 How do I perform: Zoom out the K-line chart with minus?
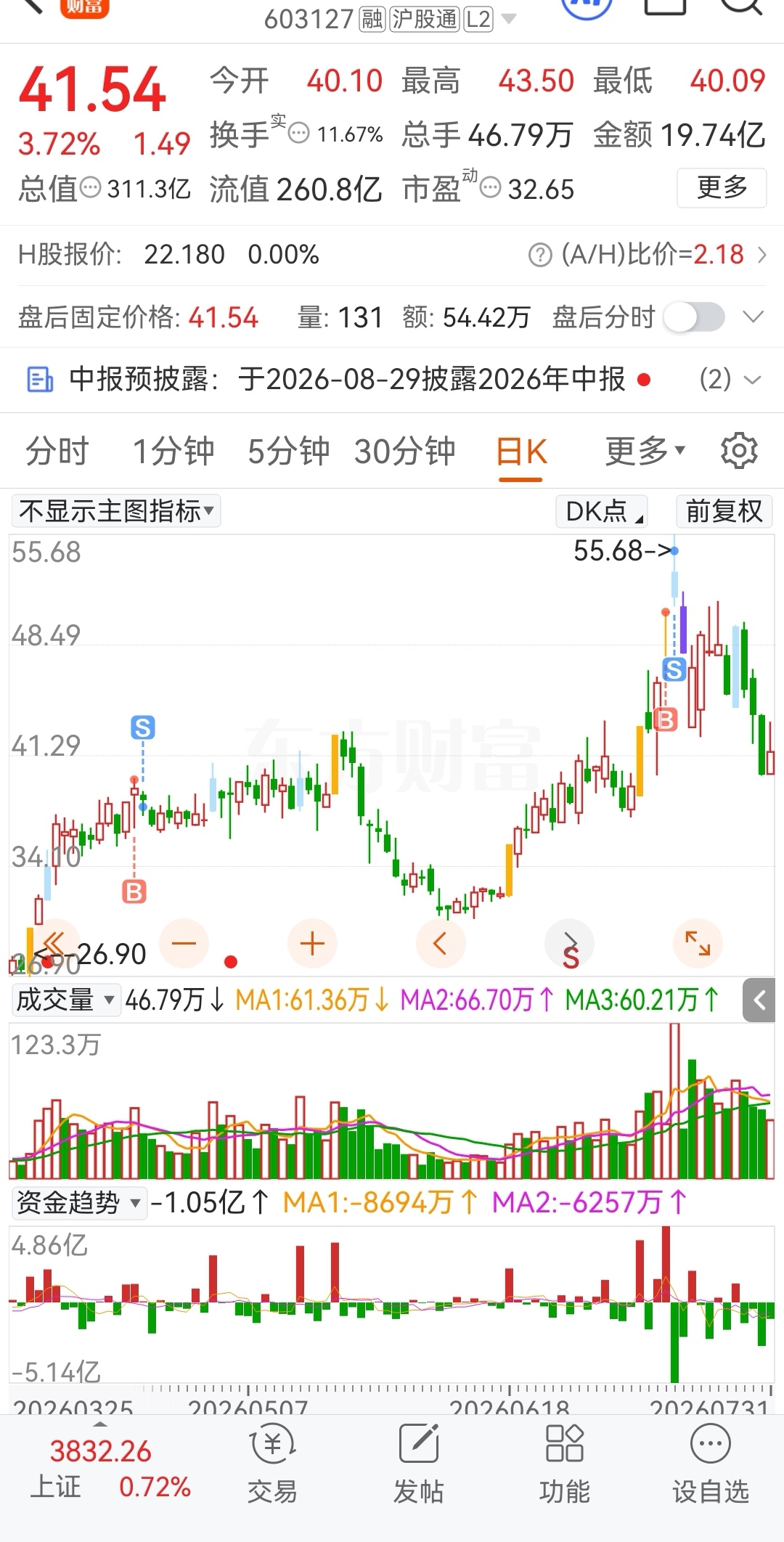pyautogui.click(x=184, y=943)
